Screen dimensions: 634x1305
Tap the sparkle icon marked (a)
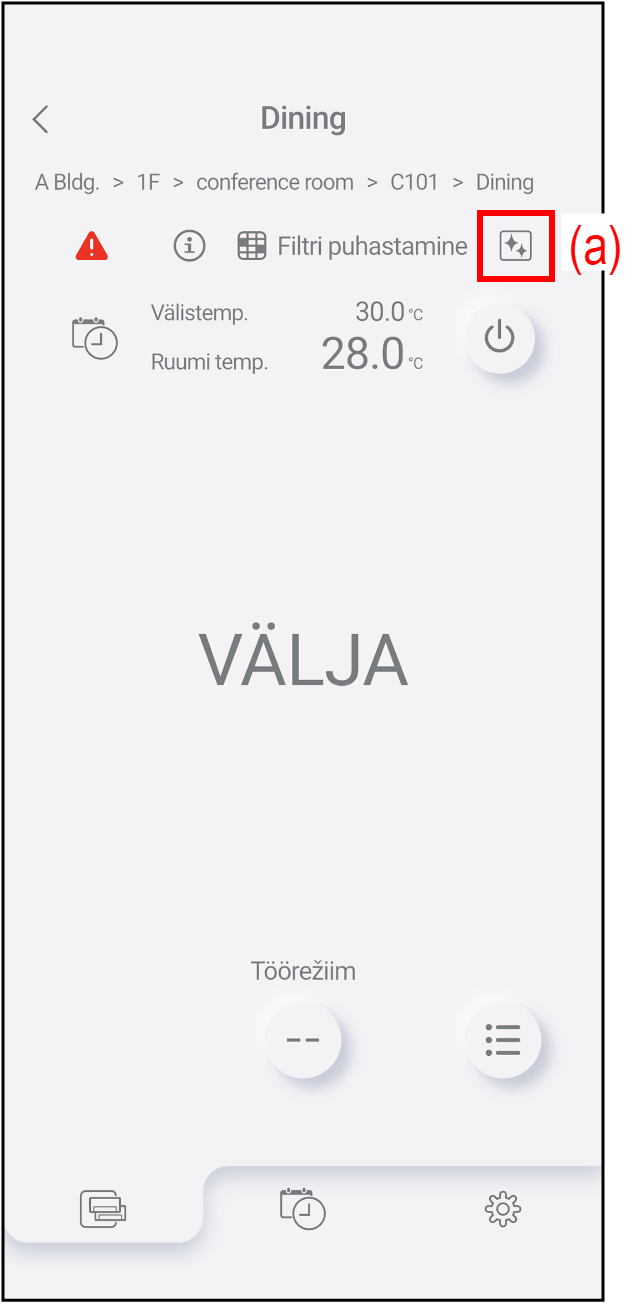pyautogui.click(x=516, y=246)
